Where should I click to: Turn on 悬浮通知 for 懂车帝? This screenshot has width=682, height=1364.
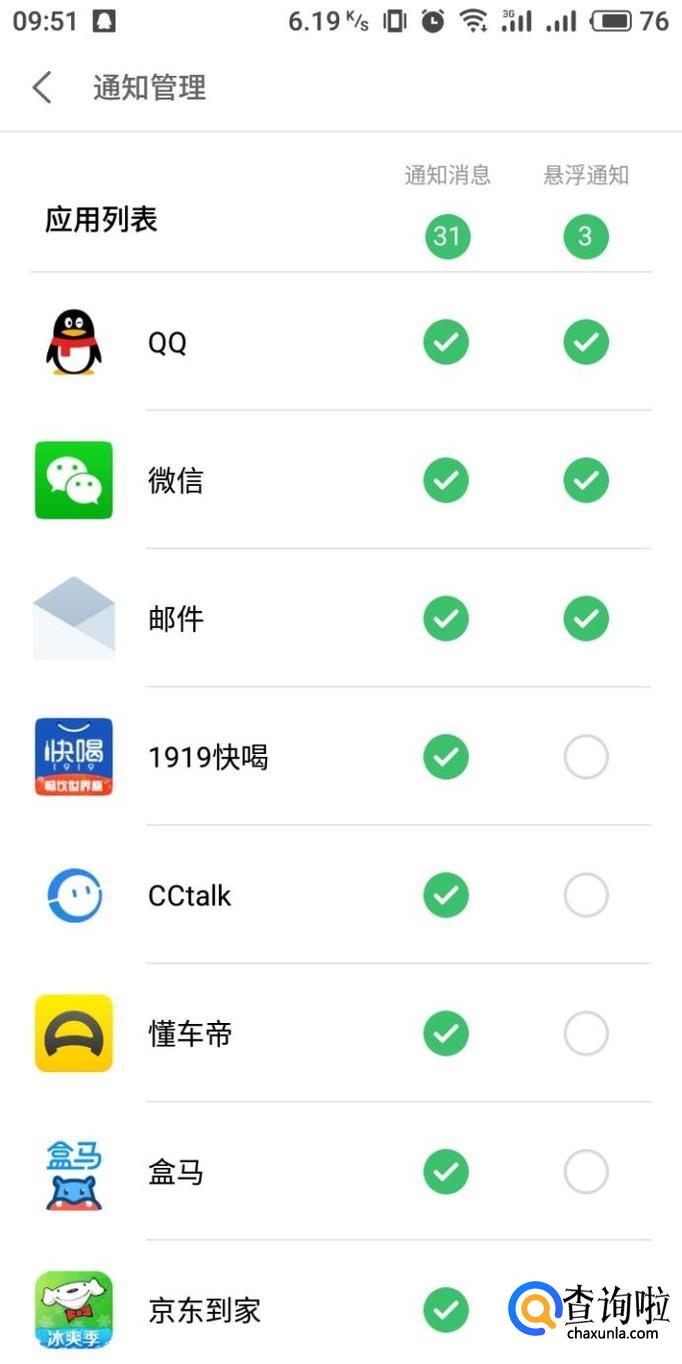586,1033
